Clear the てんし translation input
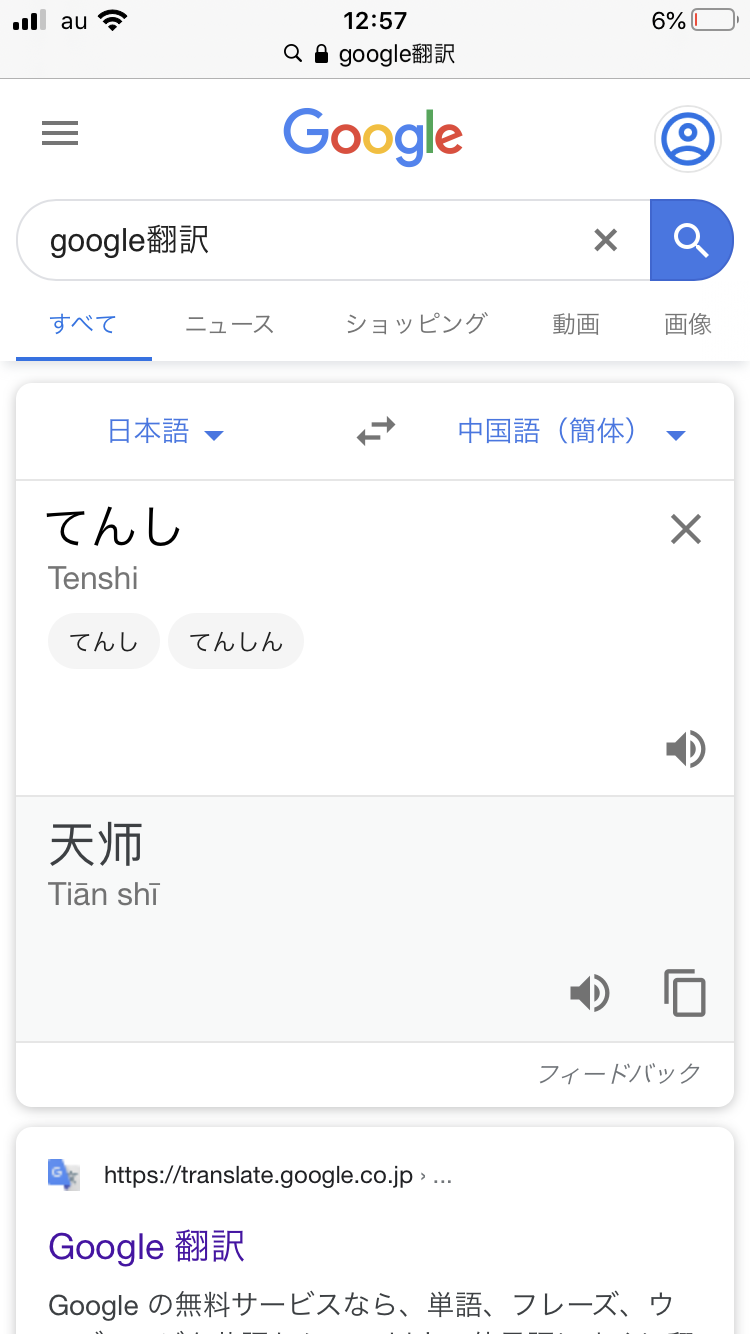Screen dimensions: 750x1334 (685, 529)
